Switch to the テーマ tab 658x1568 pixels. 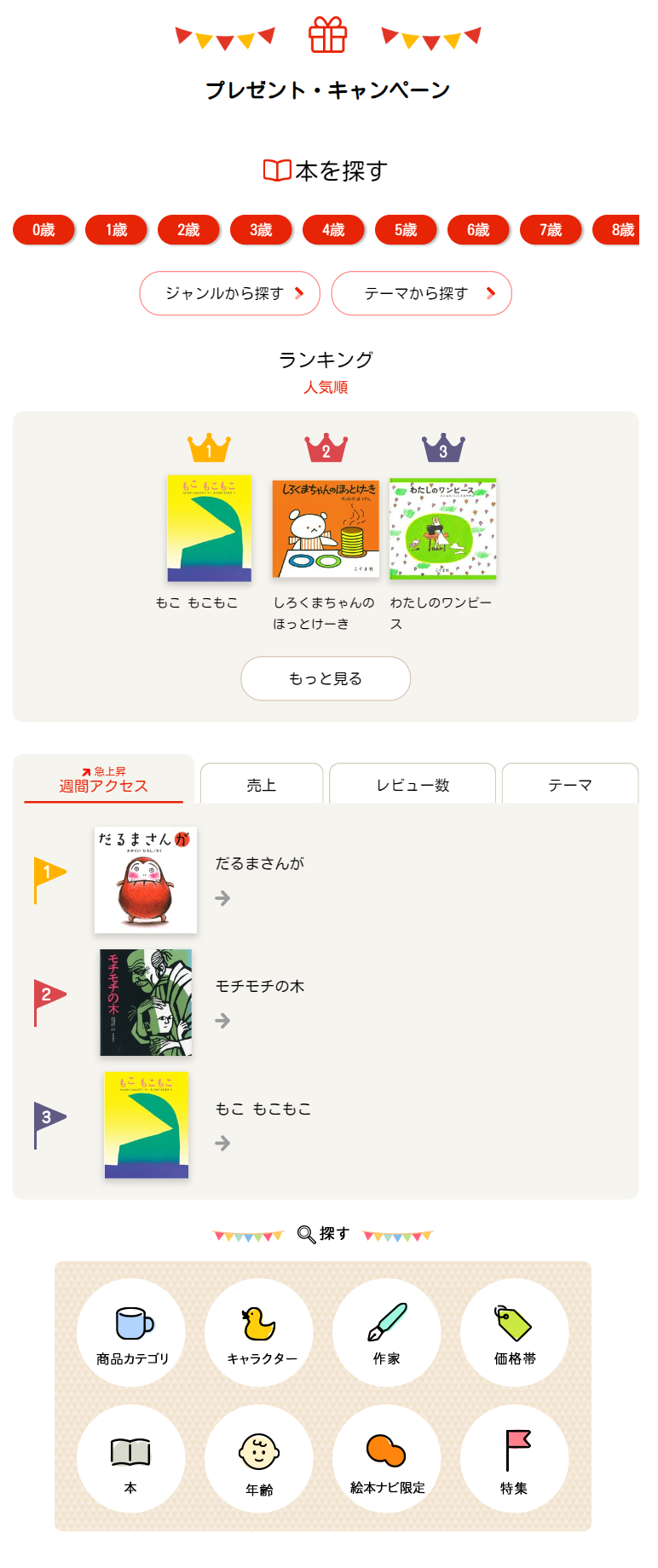point(569,784)
